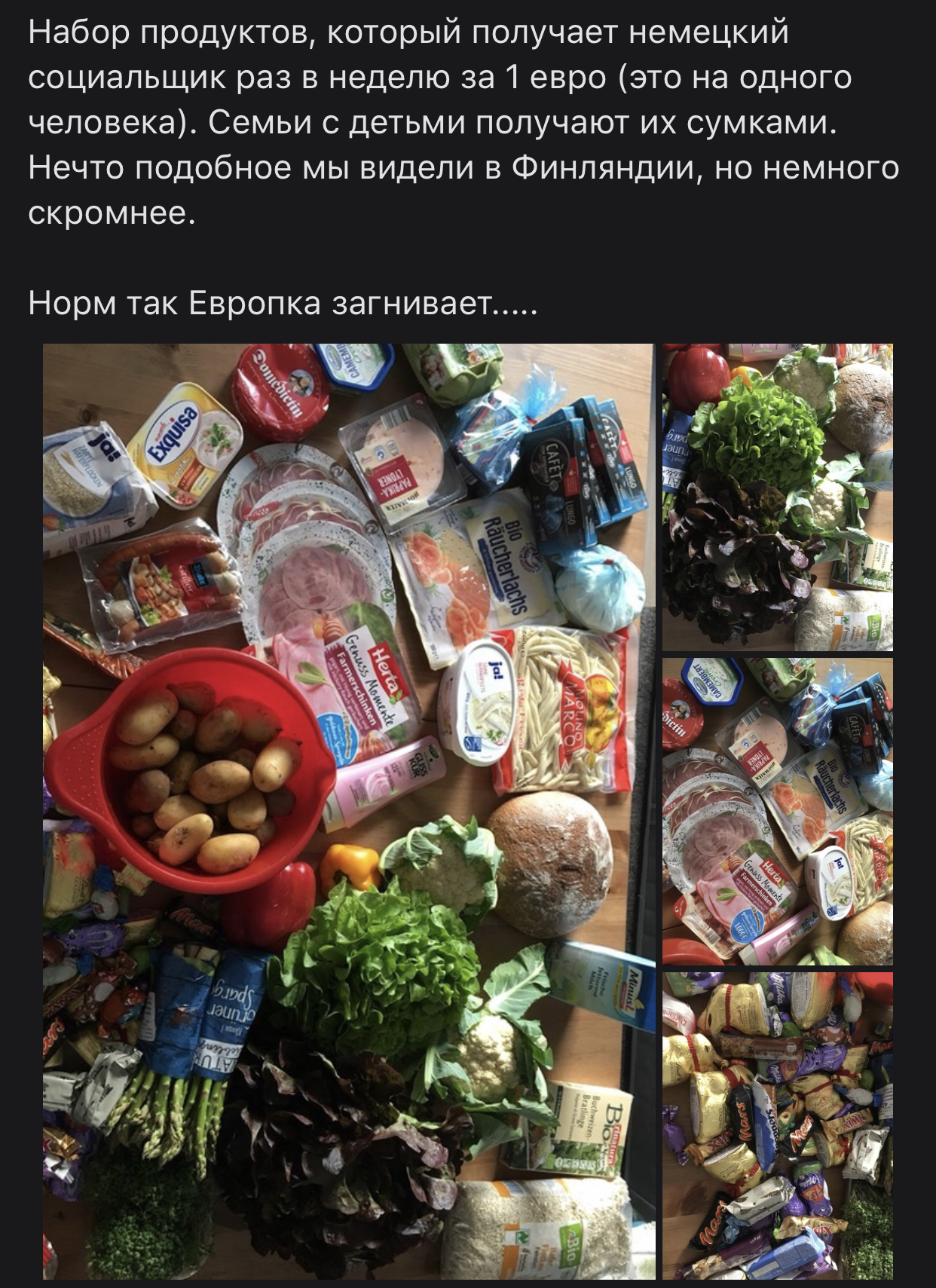
Task: Open the photo of lettuce and cauliflower
Action: 777,497
